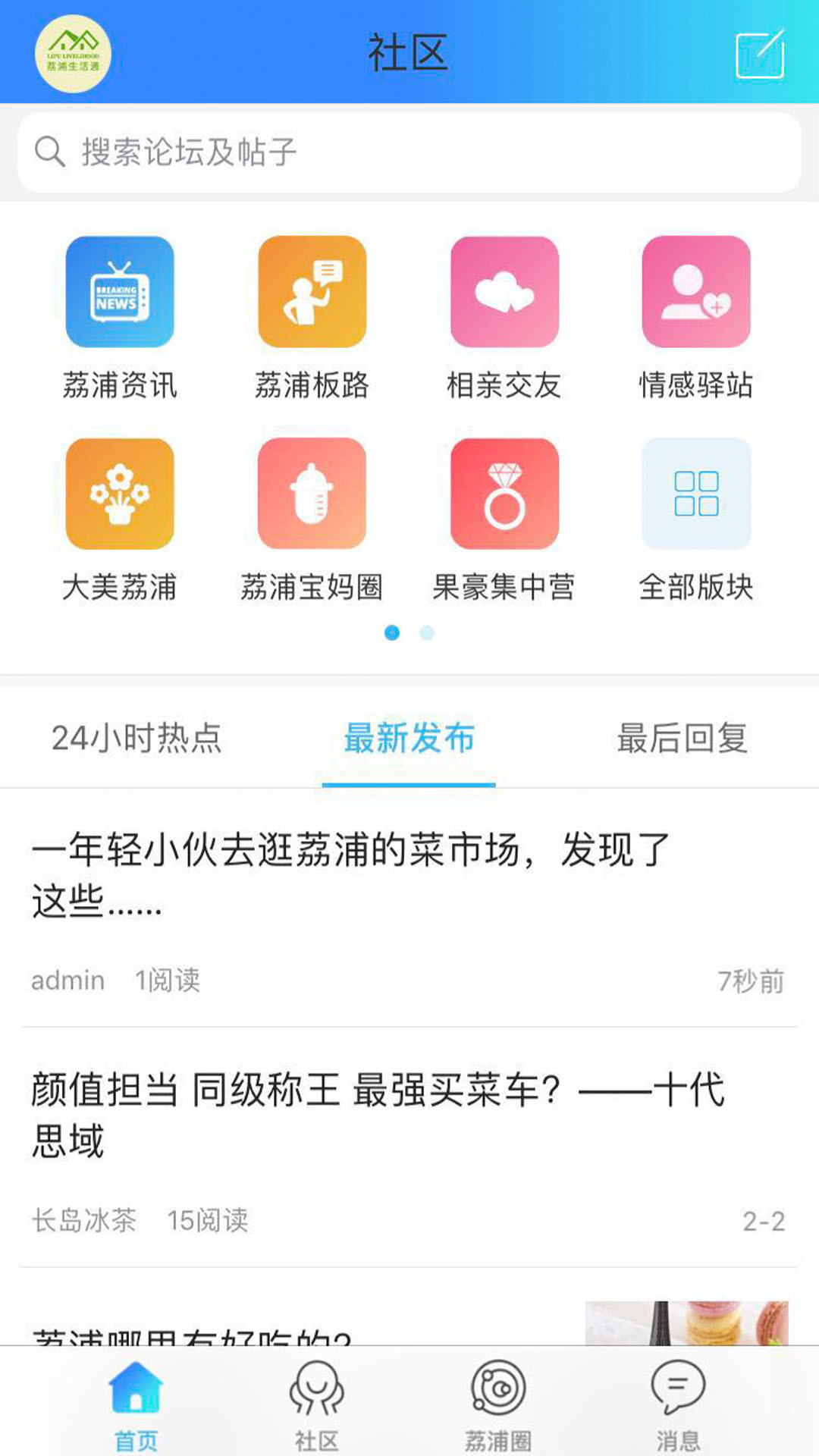
Task: Tap the second page indicator dot
Action: click(428, 633)
